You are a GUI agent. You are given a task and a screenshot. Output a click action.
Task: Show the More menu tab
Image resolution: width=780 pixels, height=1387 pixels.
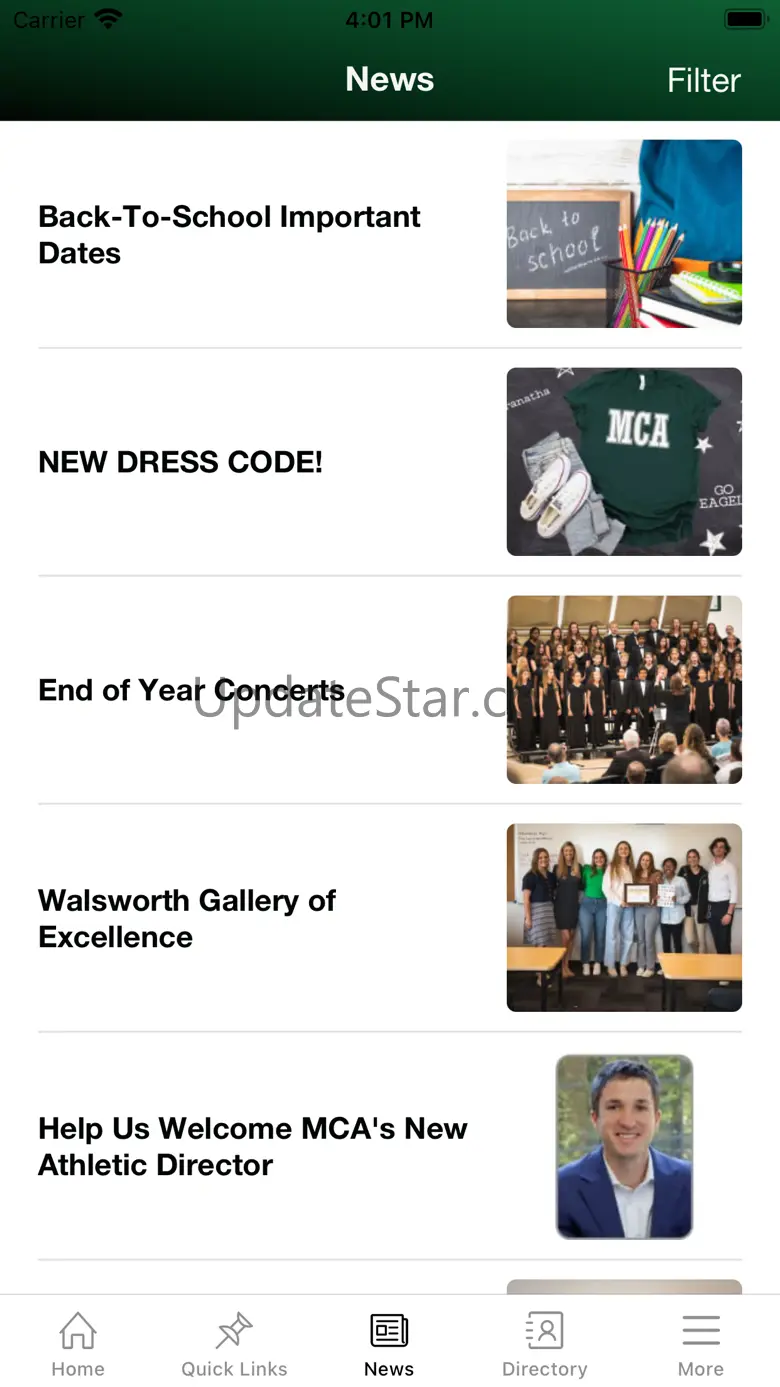700,1344
